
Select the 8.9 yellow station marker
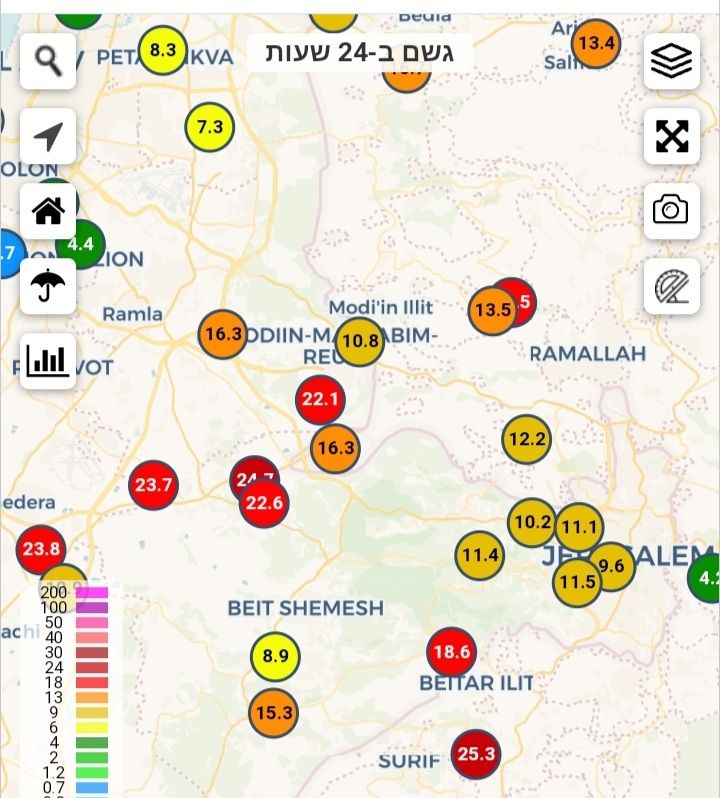[275, 657]
